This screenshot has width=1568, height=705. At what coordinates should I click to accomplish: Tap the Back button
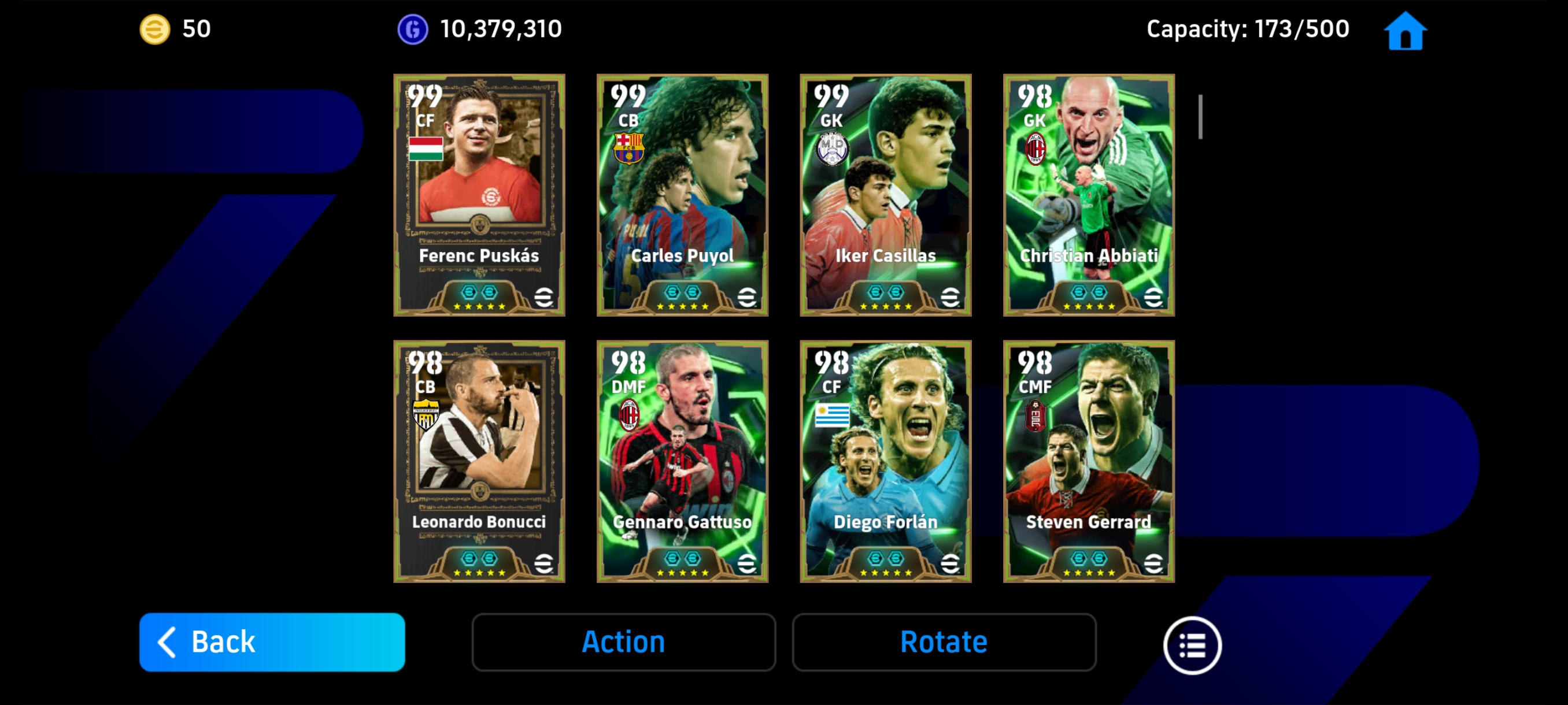[272, 642]
